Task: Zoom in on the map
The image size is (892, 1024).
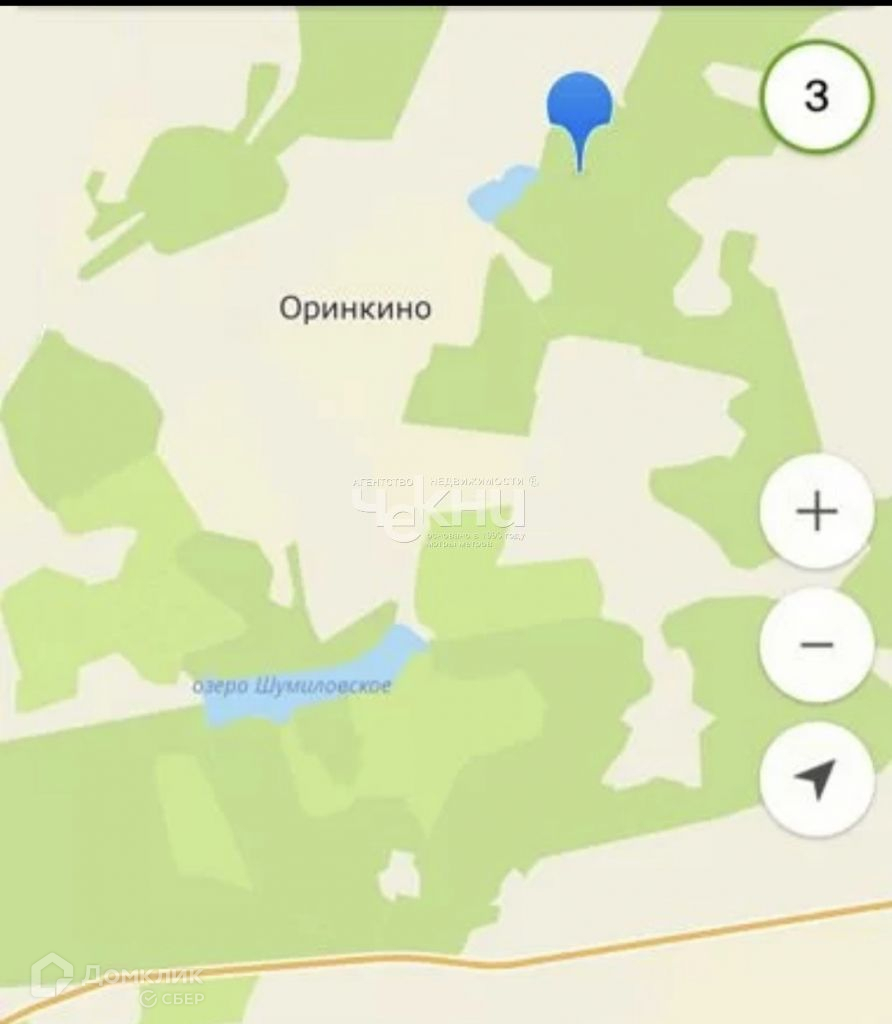Action: coord(817,512)
